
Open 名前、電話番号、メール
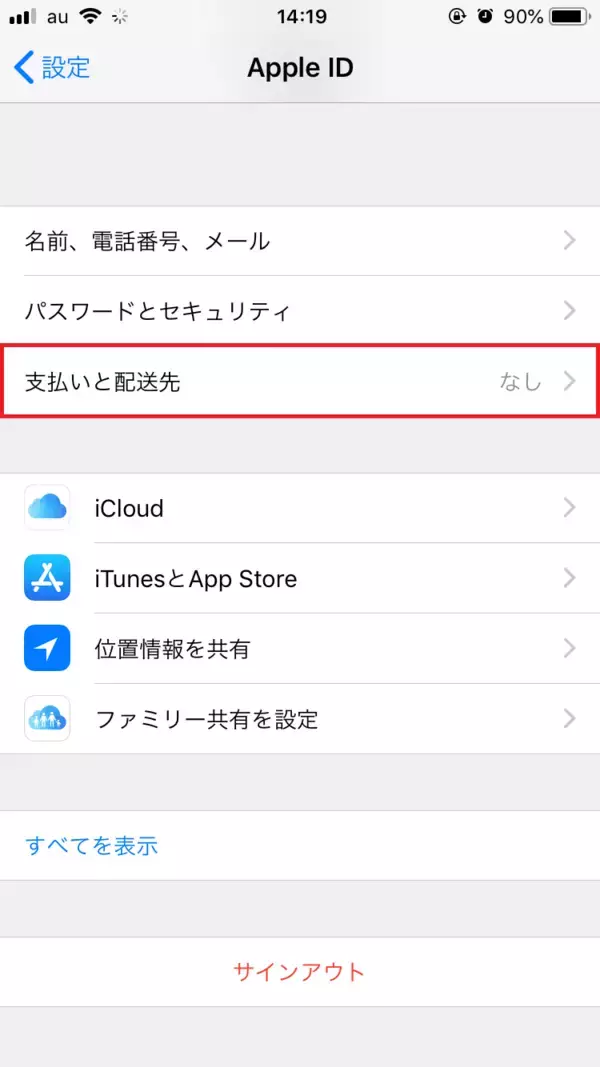click(x=300, y=241)
